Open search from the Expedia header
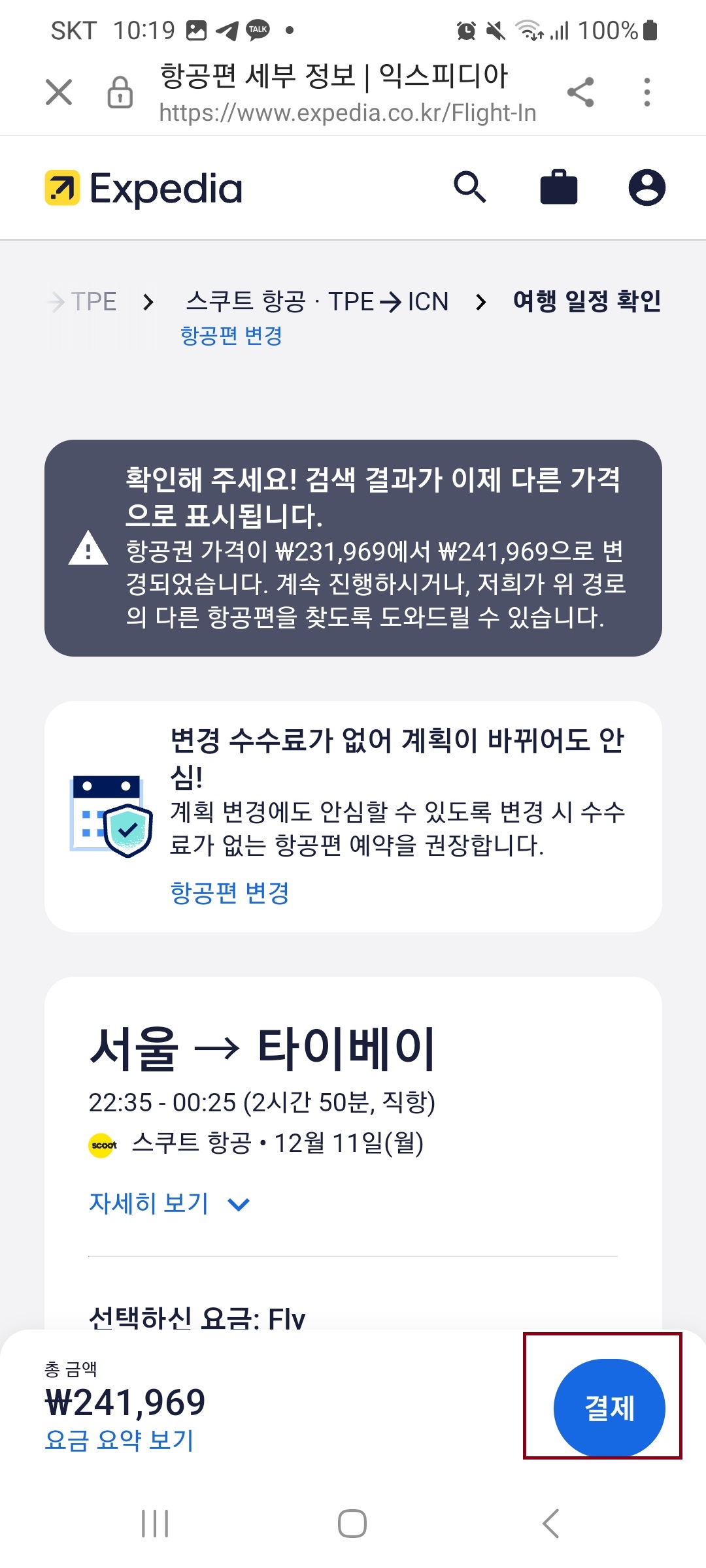Image resolution: width=706 pixels, height=1568 pixels. [472, 188]
